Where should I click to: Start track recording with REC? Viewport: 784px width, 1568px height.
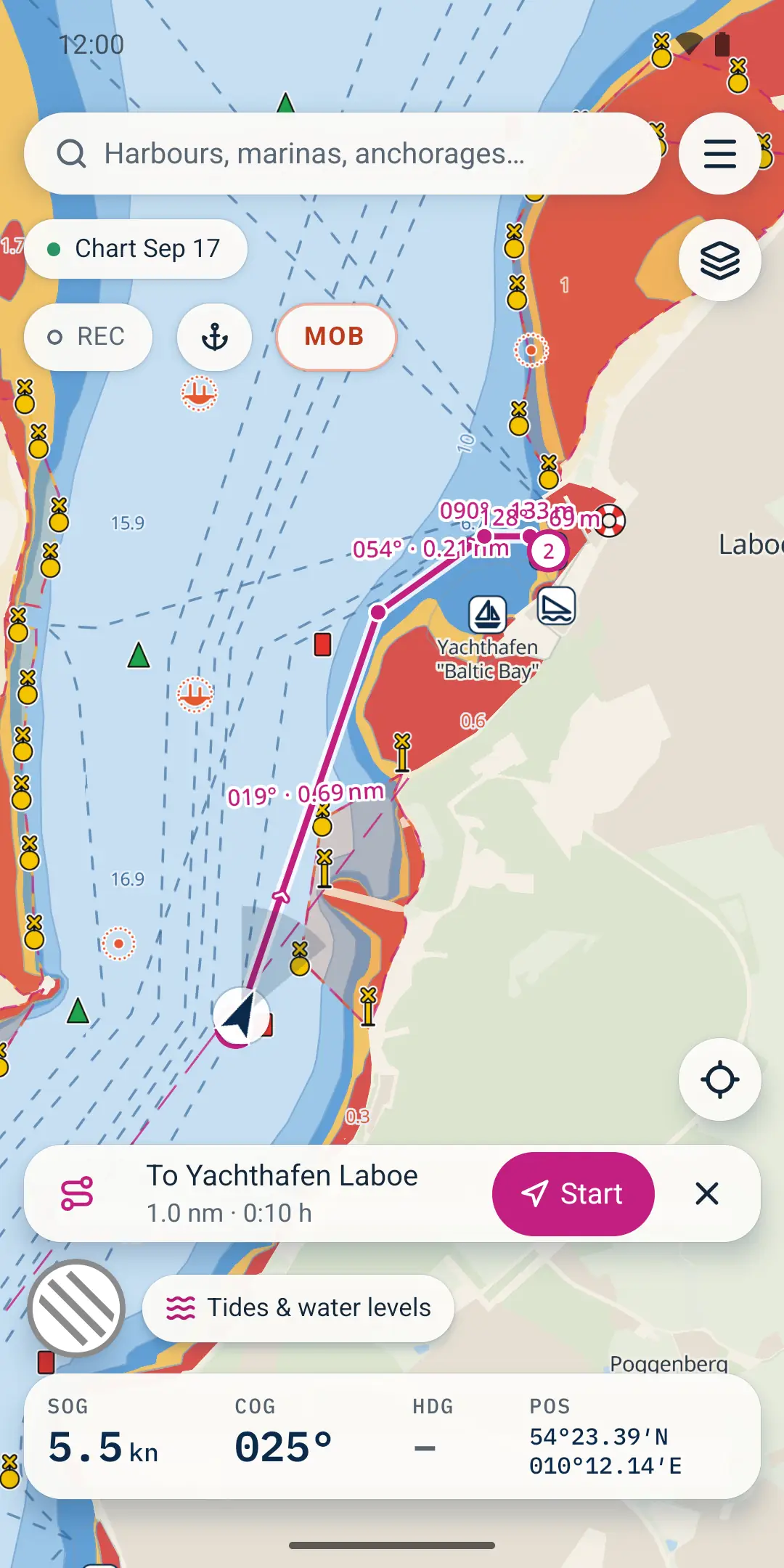(x=88, y=337)
